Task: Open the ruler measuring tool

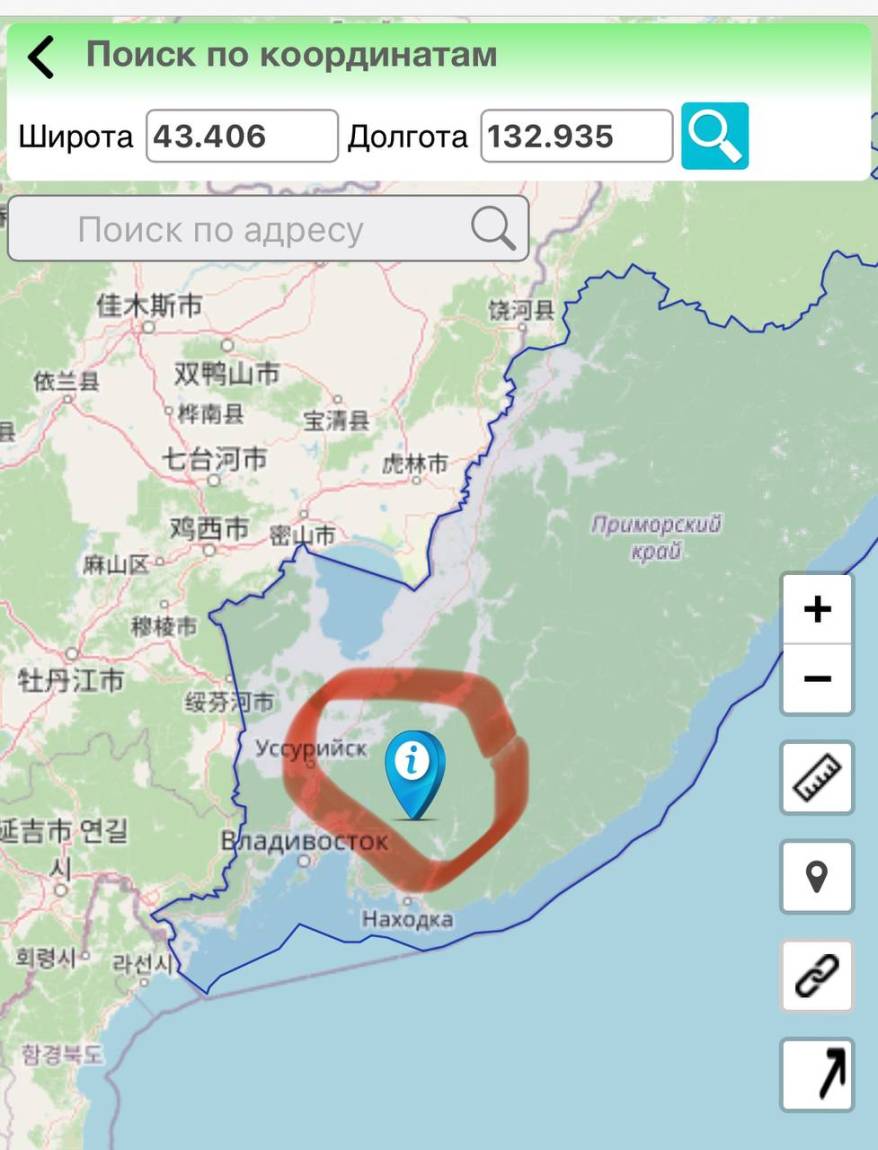Action: tap(817, 777)
